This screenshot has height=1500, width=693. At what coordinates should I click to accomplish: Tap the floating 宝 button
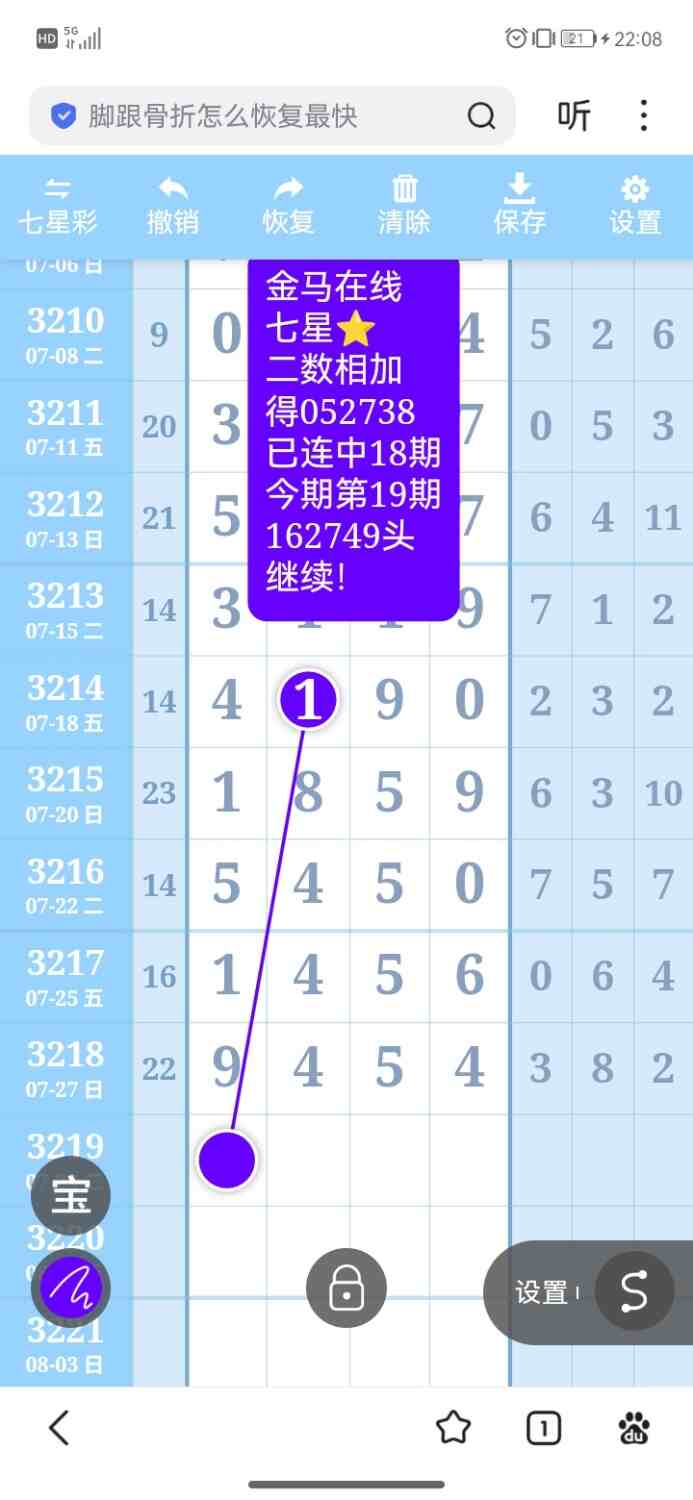point(70,1195)
